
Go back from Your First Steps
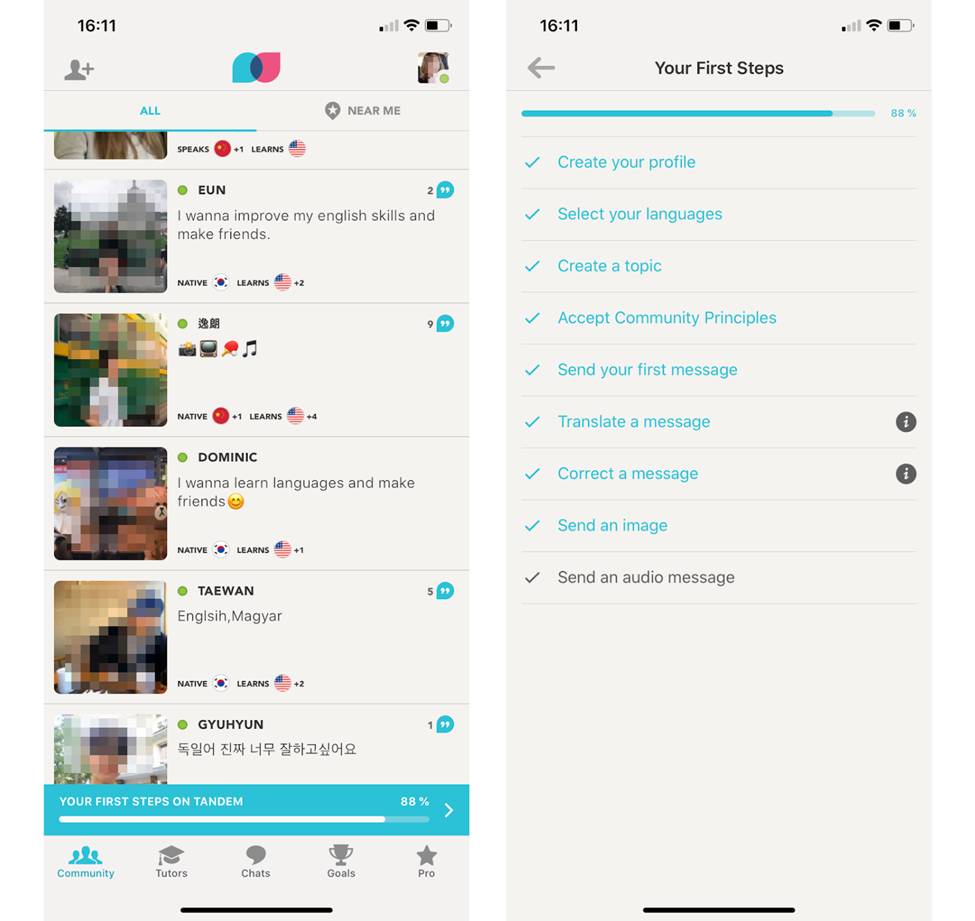[x=541, y=68]
